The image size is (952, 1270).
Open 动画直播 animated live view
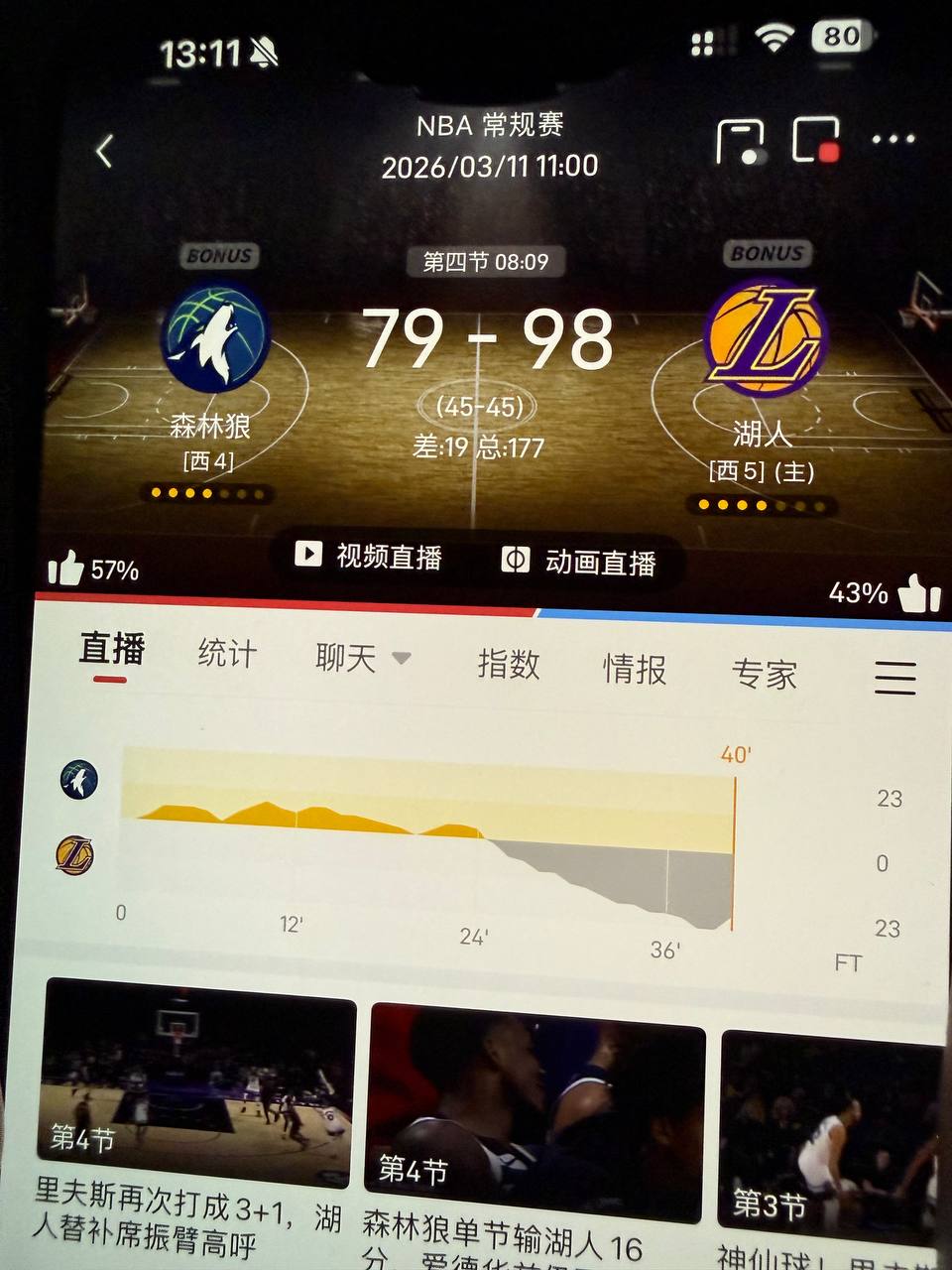click(580, 562)
